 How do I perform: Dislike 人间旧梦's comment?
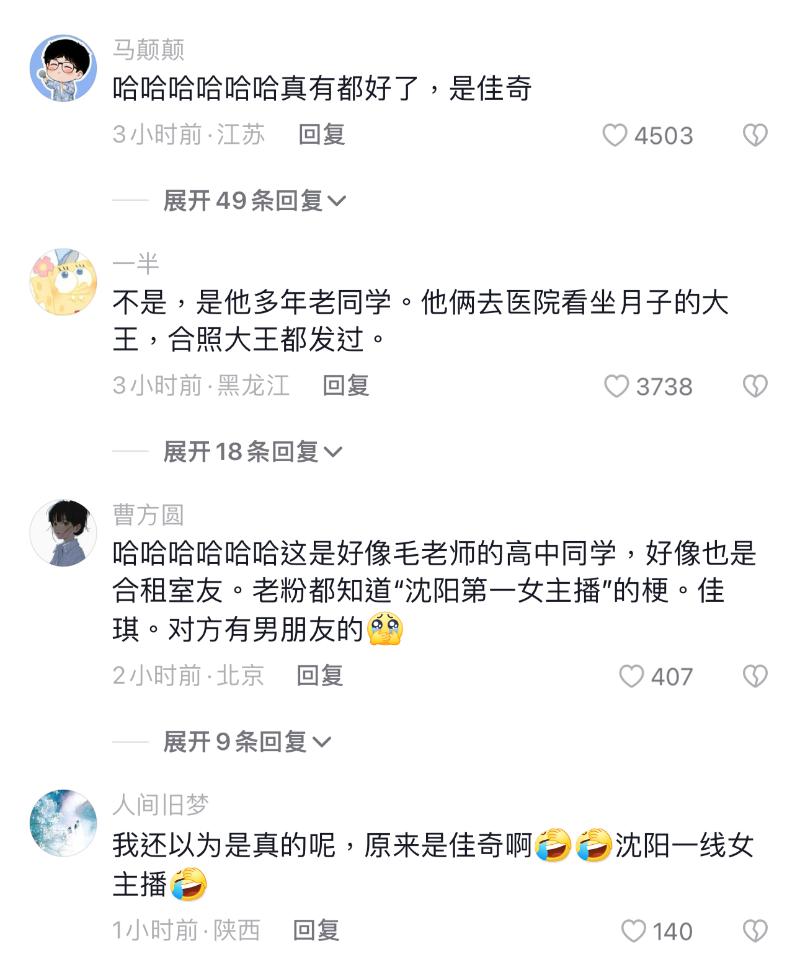755,932
